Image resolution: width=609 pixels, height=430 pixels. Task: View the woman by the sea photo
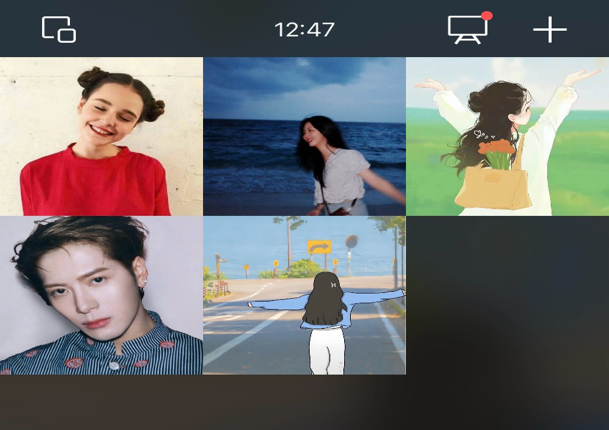[304, 136]
